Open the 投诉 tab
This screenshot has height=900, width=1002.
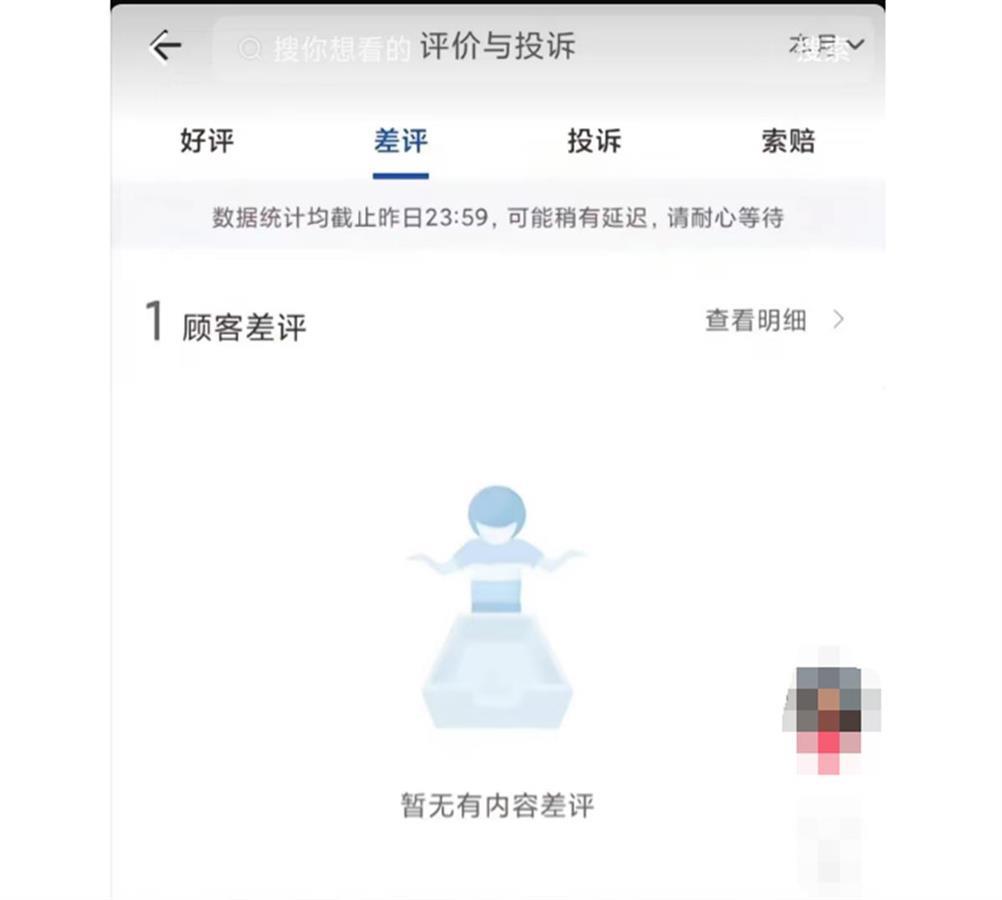(x=594, y=141)
